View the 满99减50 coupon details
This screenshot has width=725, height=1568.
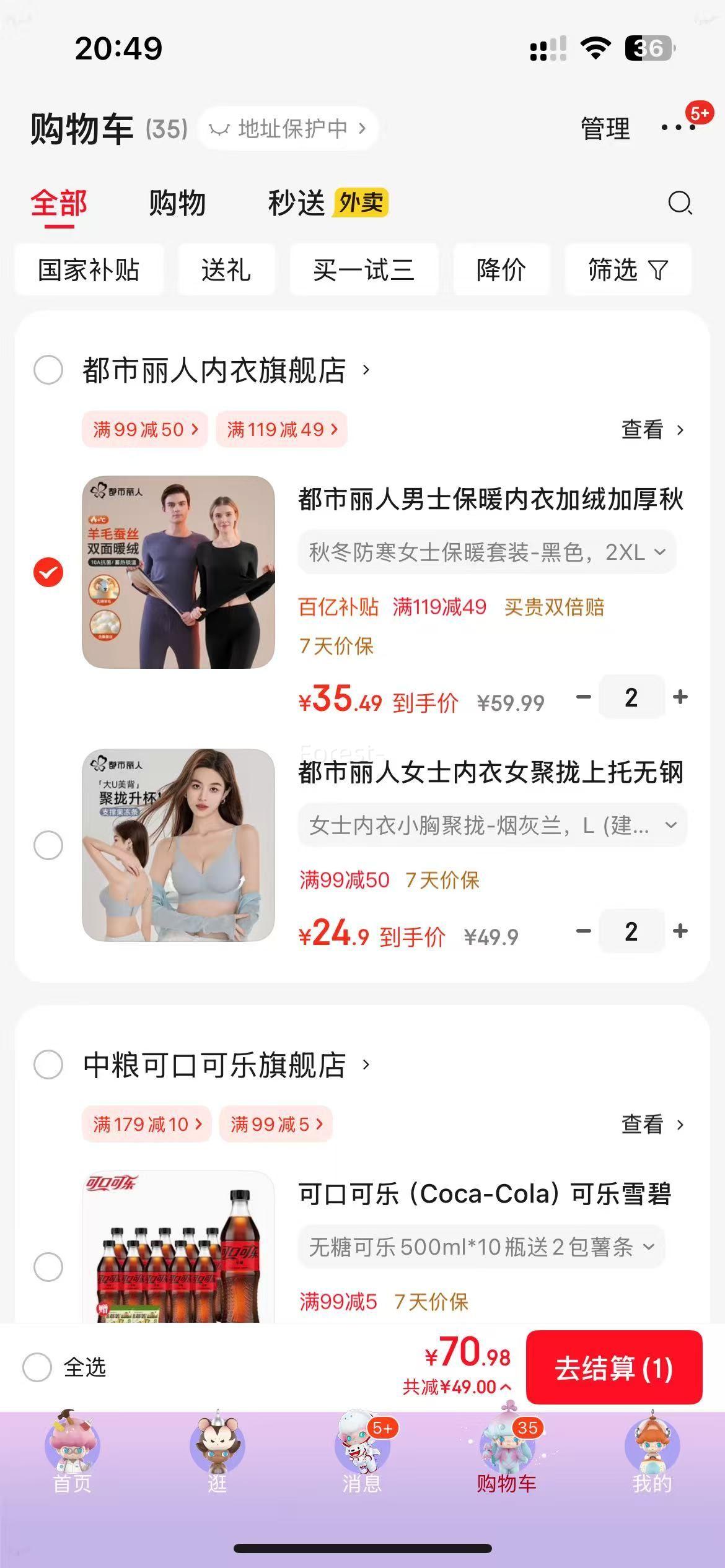pyautogui.click(x=145, y=429)
